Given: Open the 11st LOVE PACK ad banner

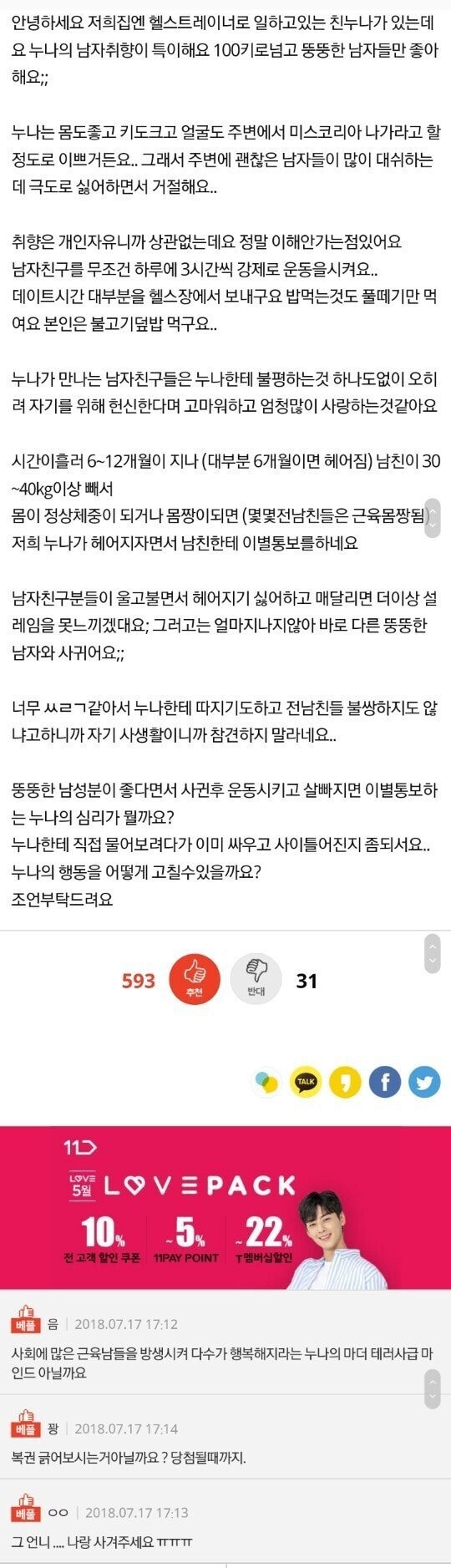Looking at the screenshot, I should [x=225, y=1207].
